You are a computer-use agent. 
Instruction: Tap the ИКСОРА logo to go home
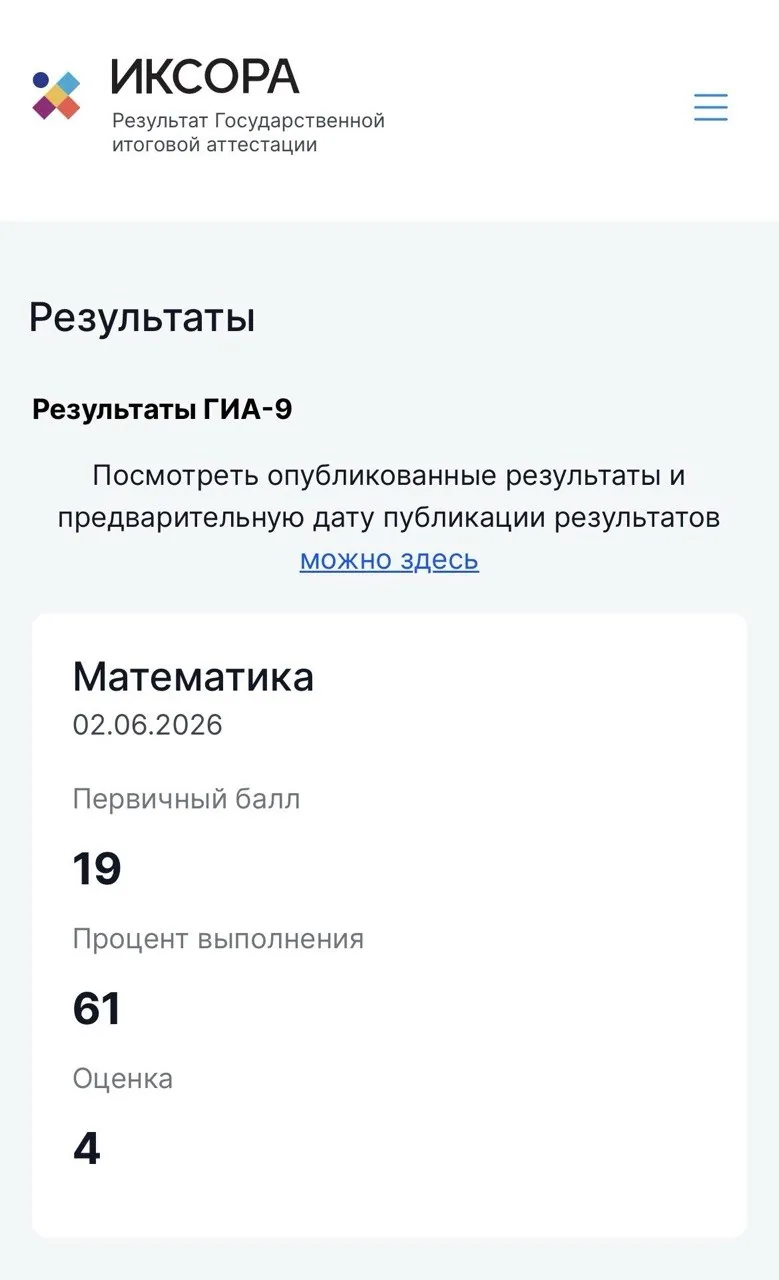[x=208, y=104]
